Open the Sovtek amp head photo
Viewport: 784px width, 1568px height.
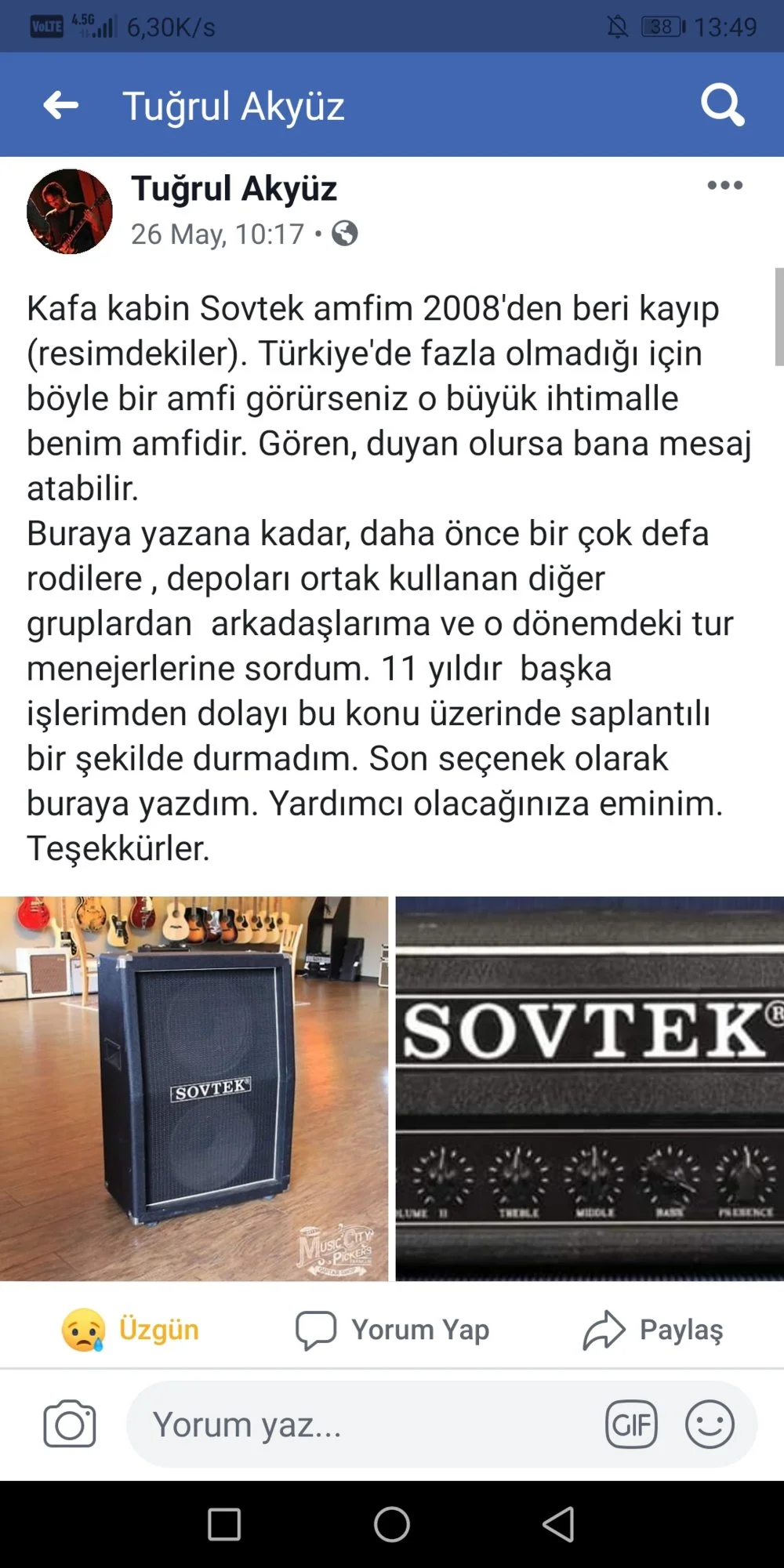(590, 1089)
